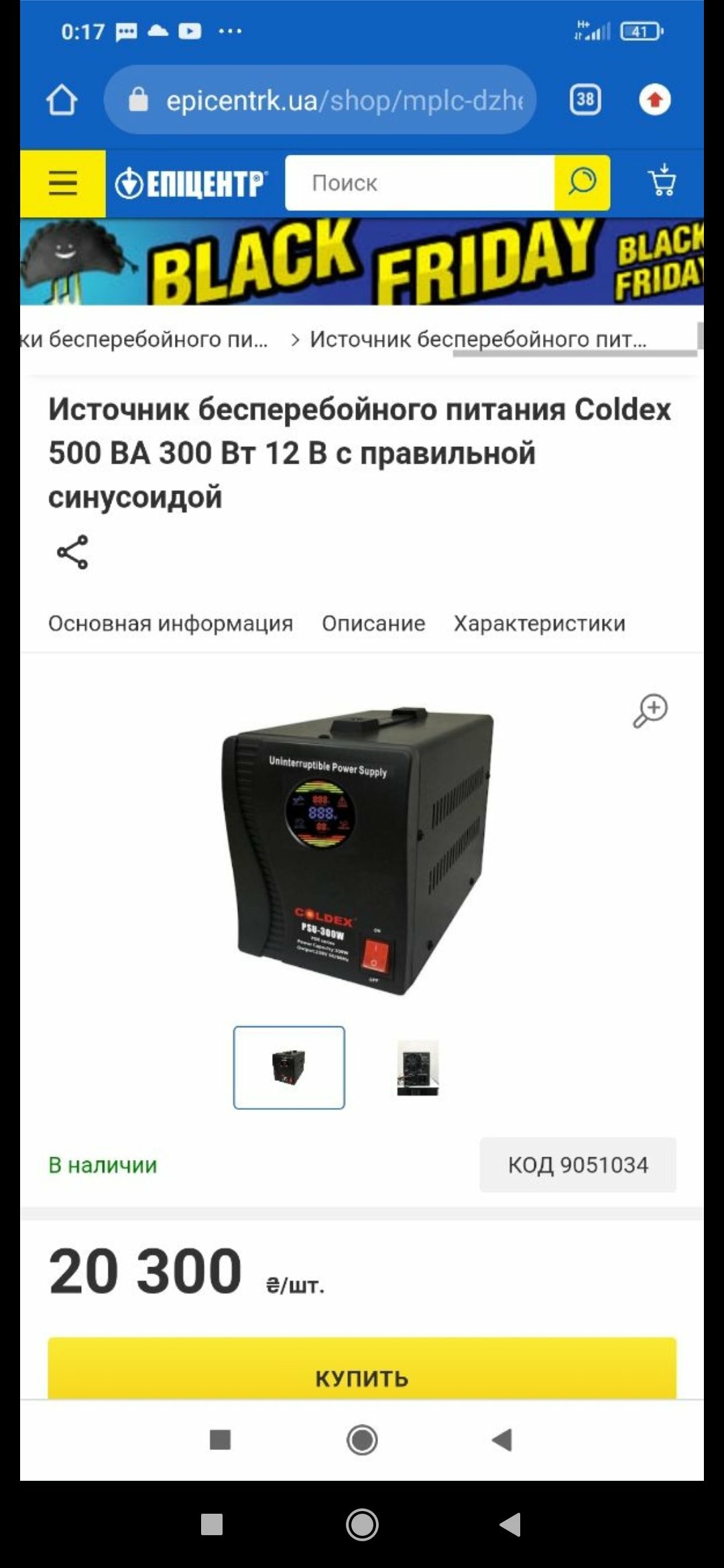Open the Black Friday banner
Screen dimensions: 724x1568
[x=362, y=261]
